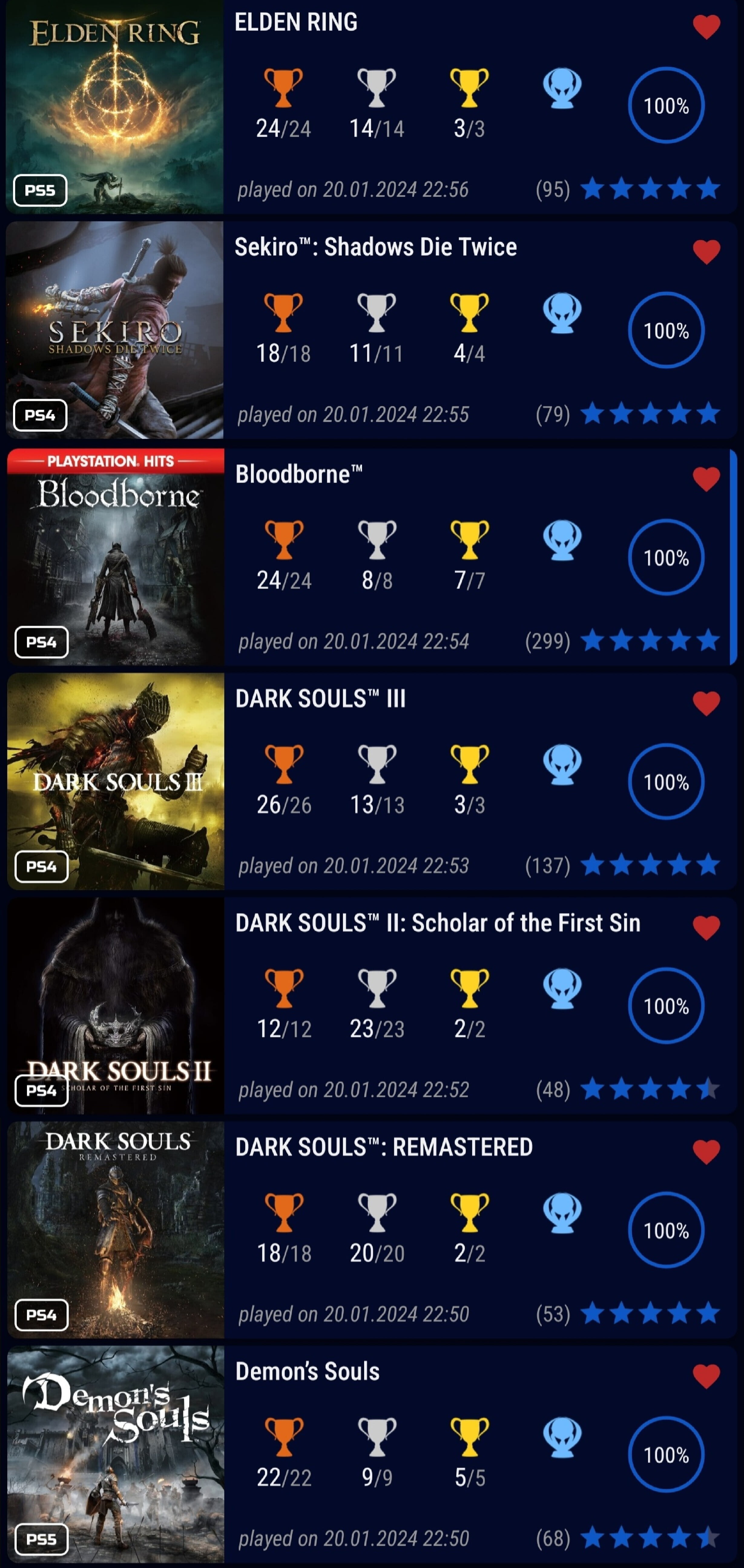Toggle the heart on DARK SOULS II
This screenshot has height=1568, width=744.
[706, 928]
